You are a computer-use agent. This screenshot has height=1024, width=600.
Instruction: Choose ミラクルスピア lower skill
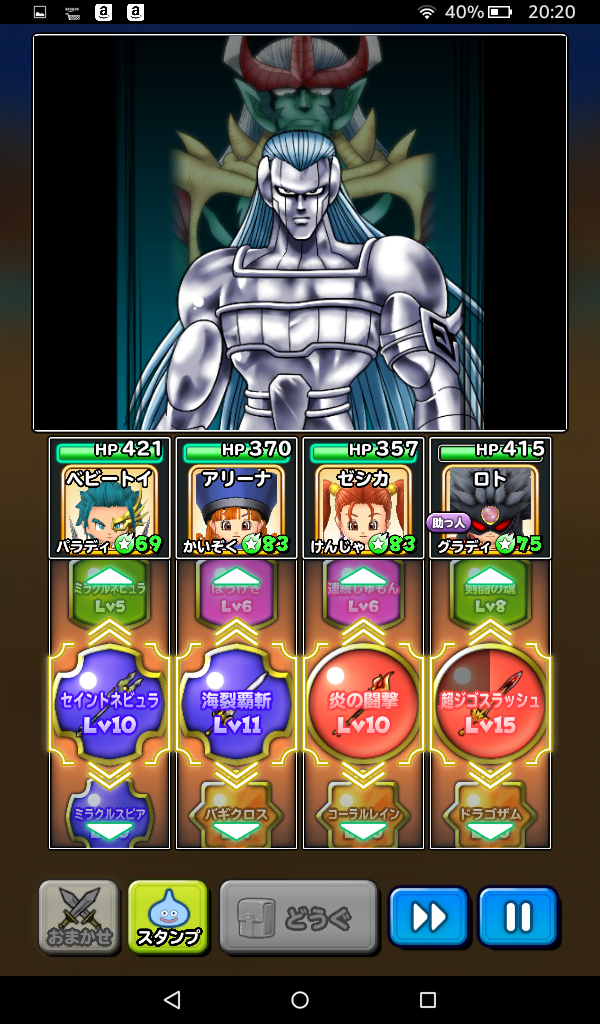(109, 812)
